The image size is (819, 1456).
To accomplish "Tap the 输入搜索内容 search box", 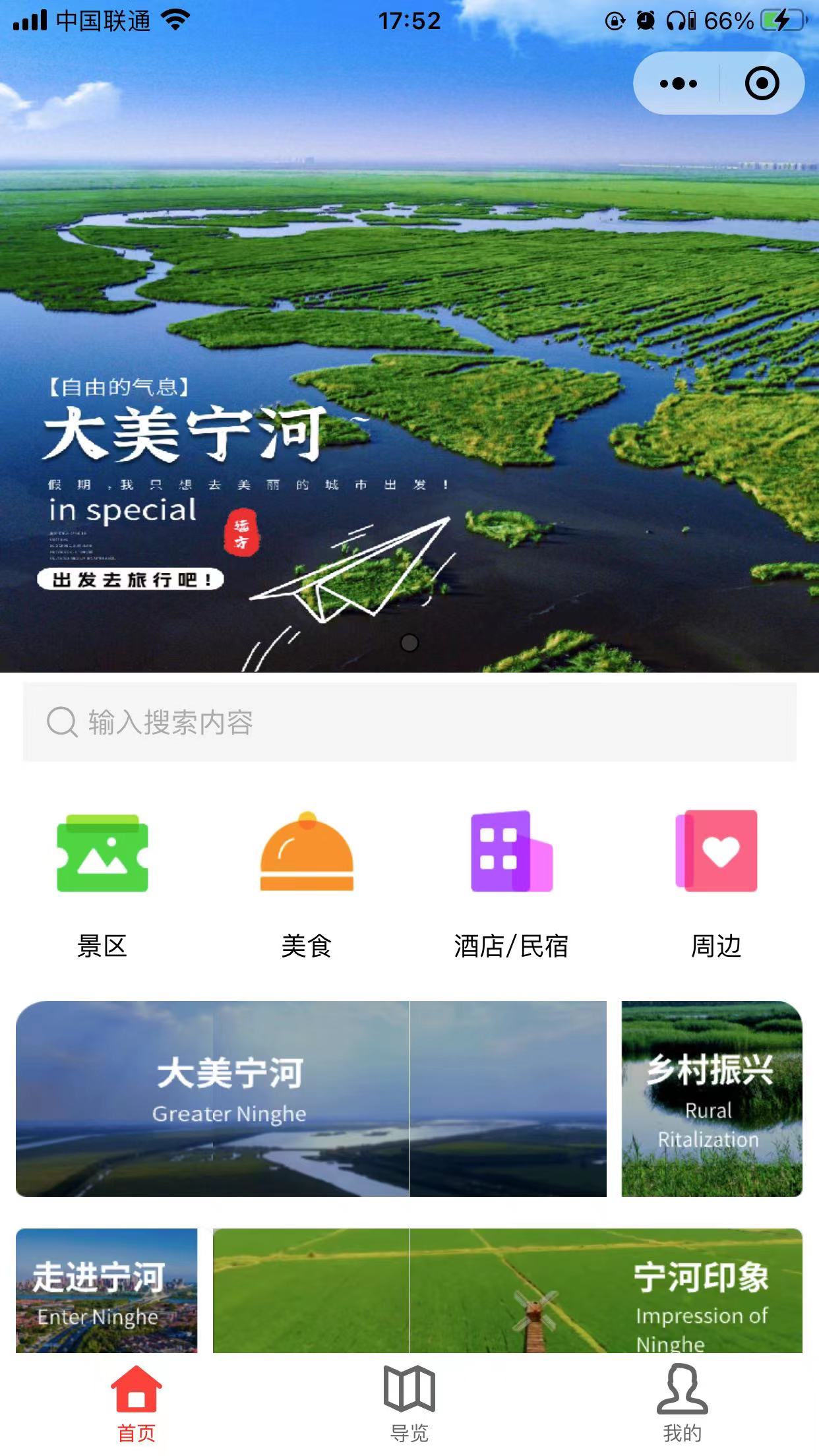I will pyautogui.click(x=409, y=722).
